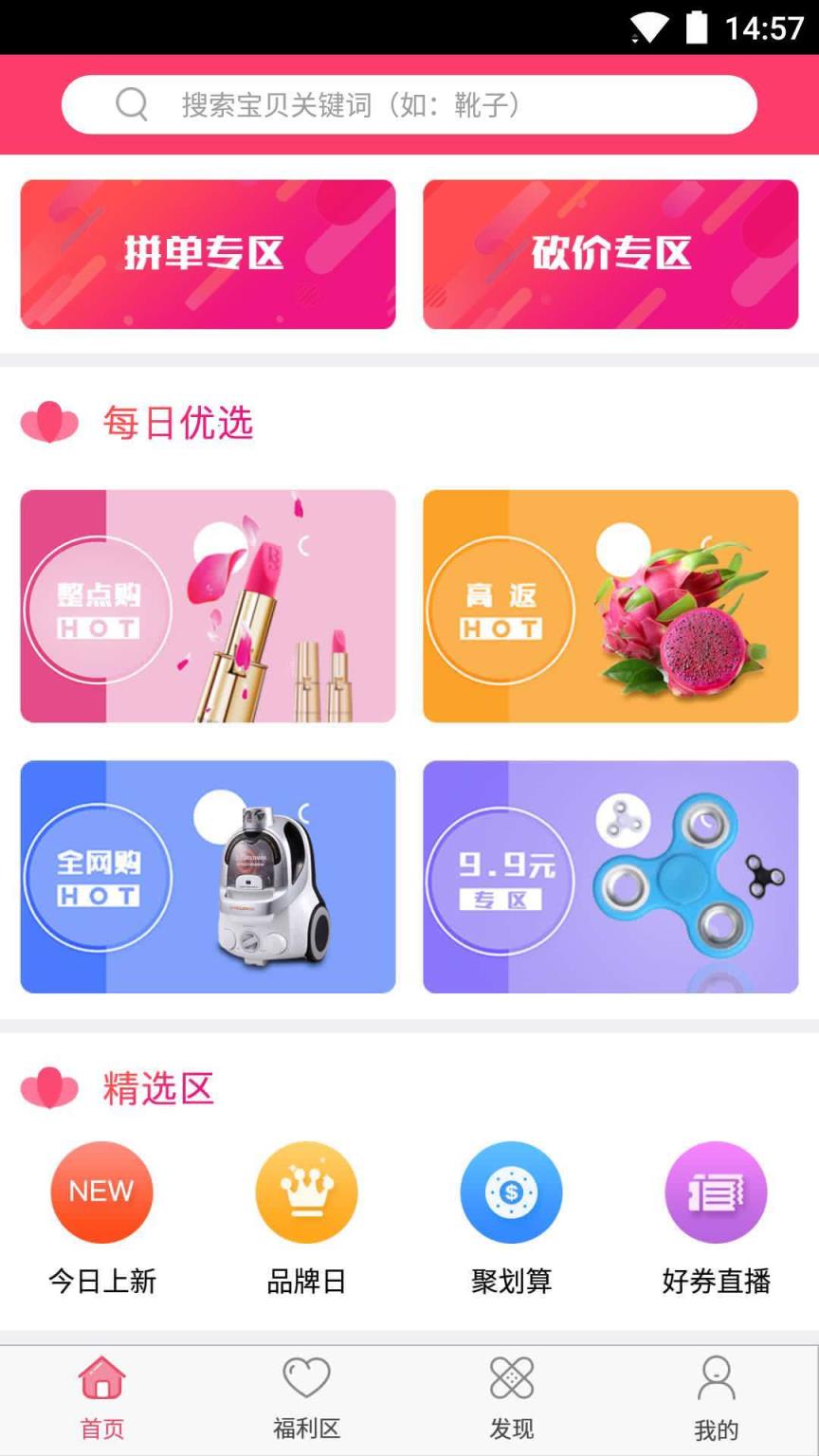Tap the 9.9元专区 fidget spinner card
This screenshot has height=1456, width=819.
click(610, 877)
